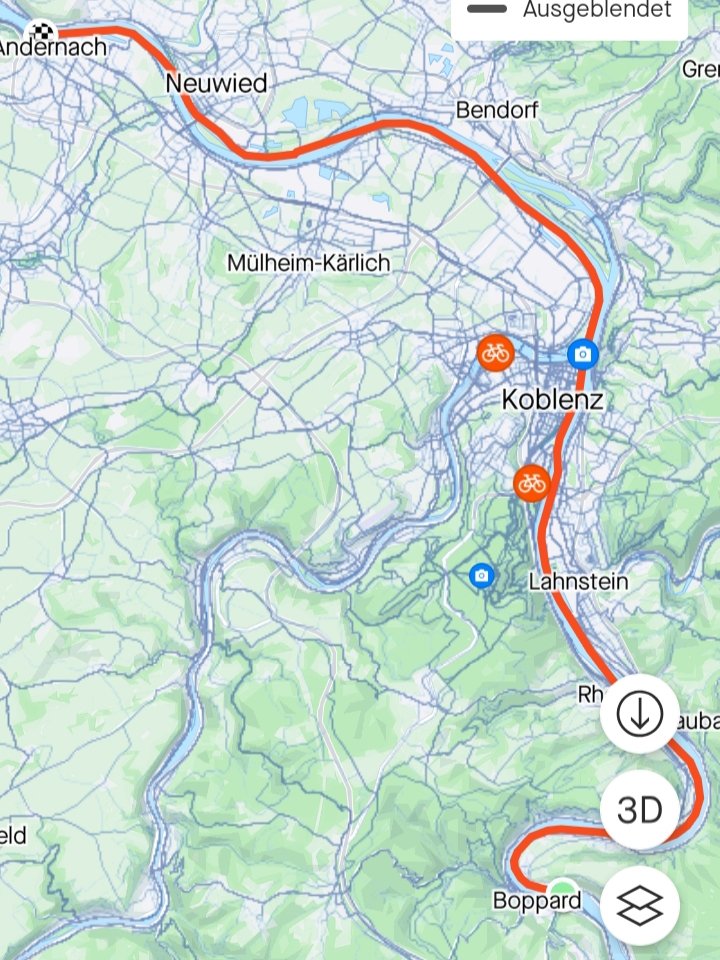Select the orange bike marker south of Koblenz
The width and height of the screenshot is (720, 960).
pyautogui.click(x=532, y=484)
